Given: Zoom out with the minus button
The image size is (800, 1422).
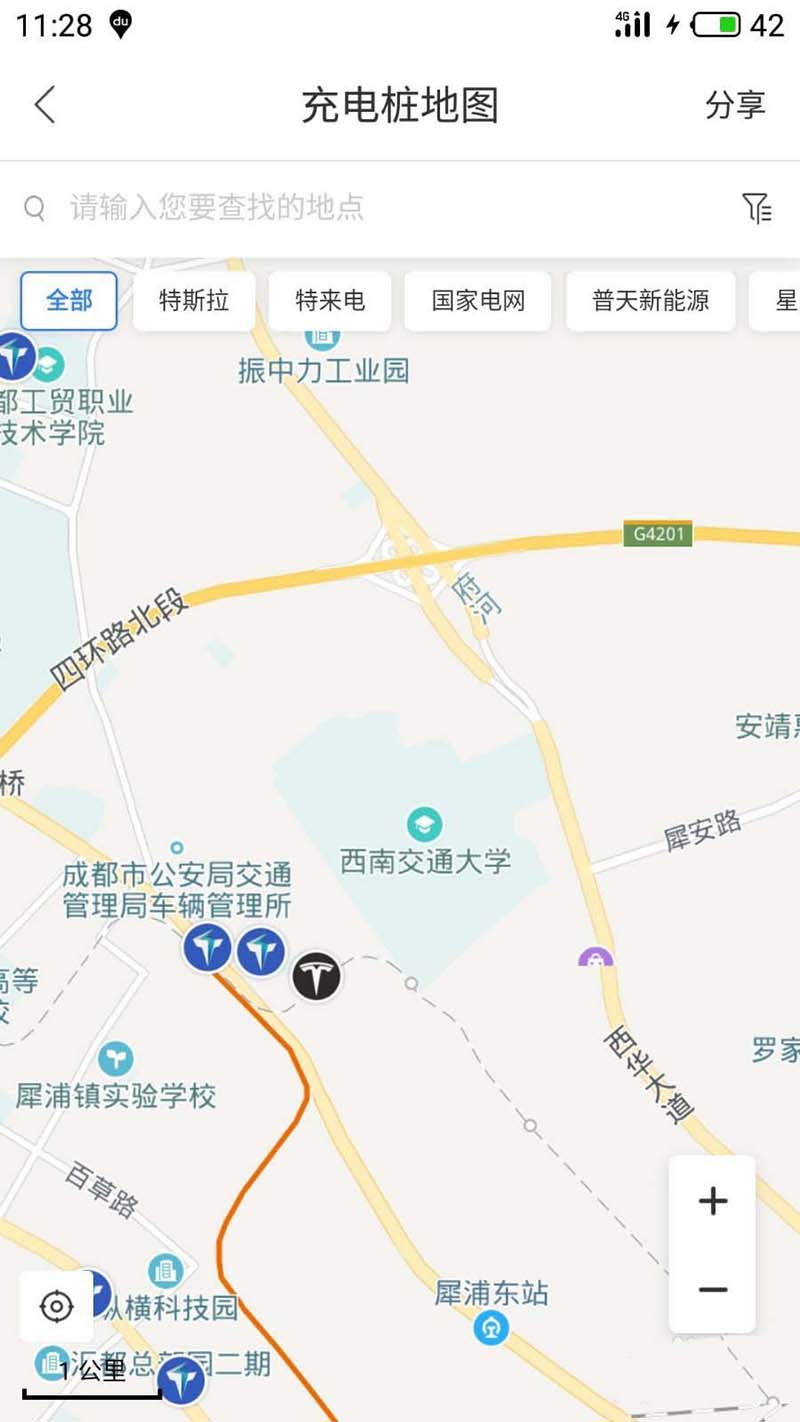Looking at the screenshot, I should click(x=713, y=1290).
